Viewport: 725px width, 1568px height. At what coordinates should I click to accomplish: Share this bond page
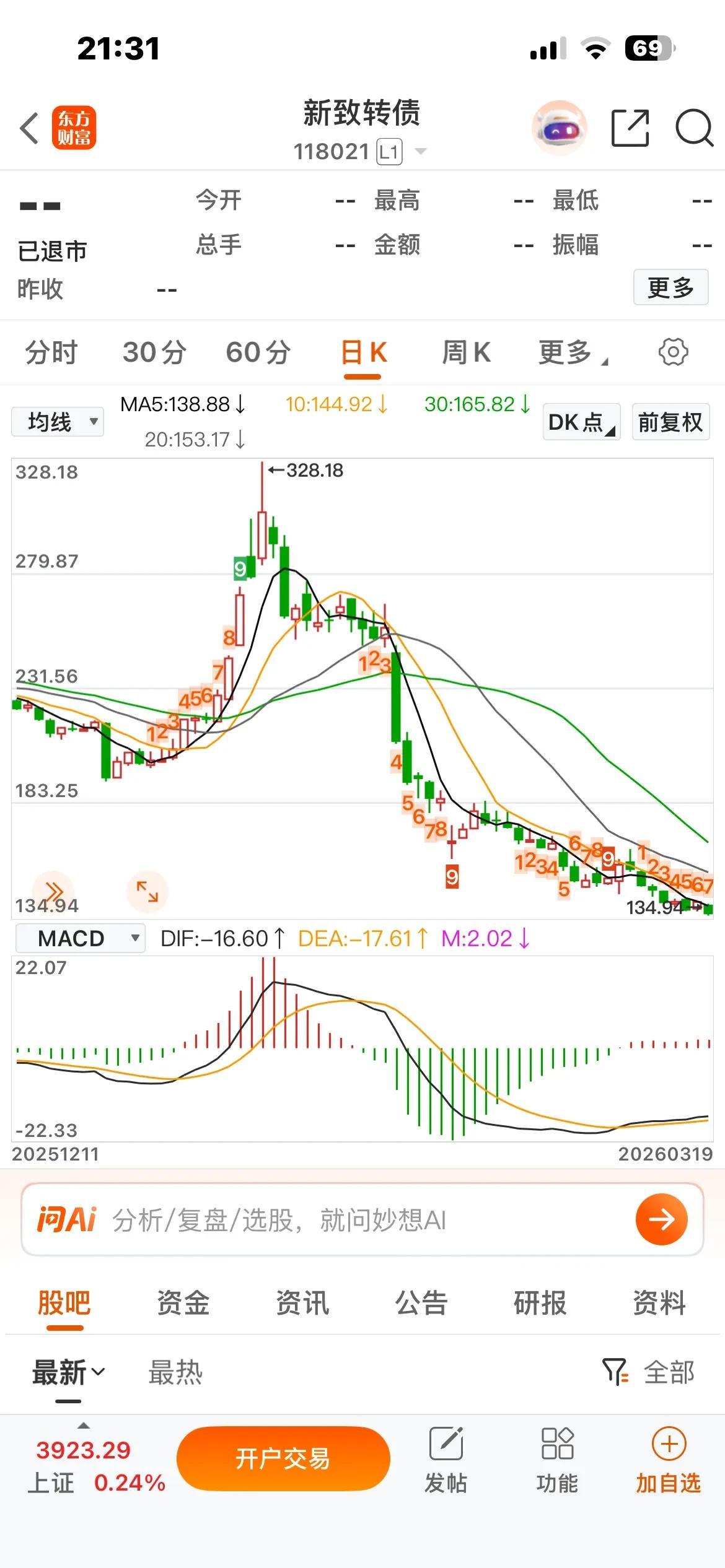(x=630, y=128)
